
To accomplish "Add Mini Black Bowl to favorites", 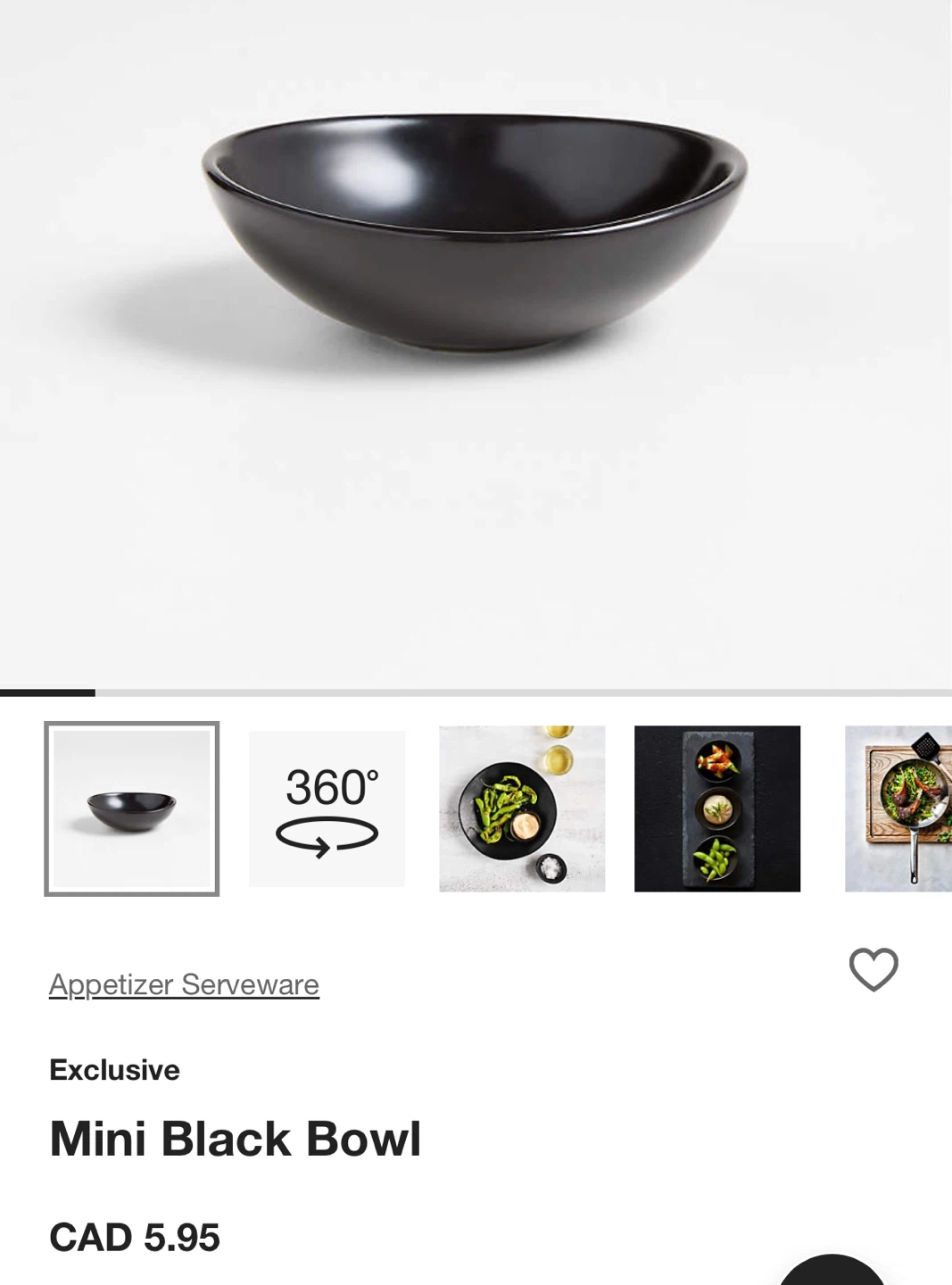I will (x=873, y=969).
